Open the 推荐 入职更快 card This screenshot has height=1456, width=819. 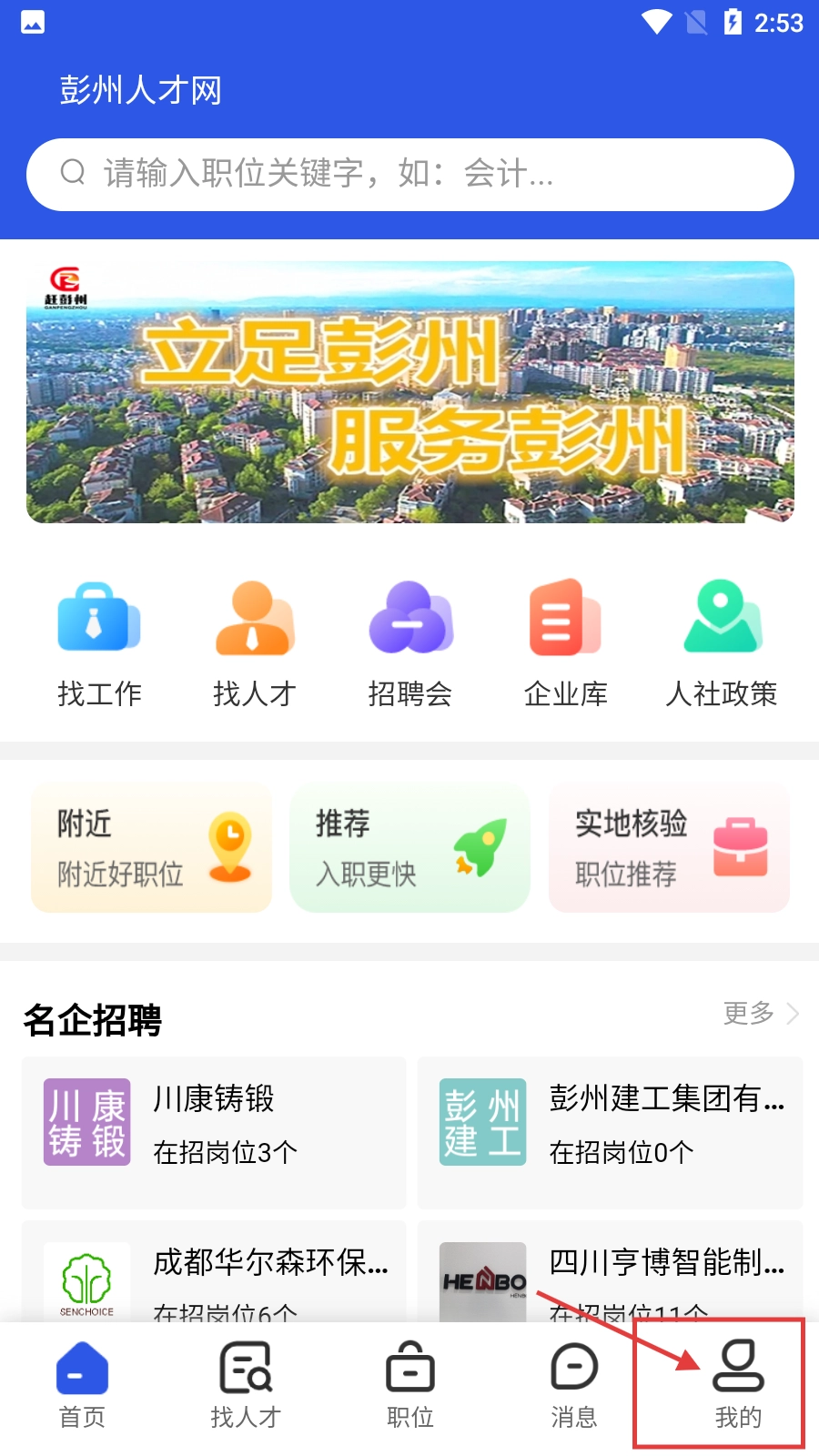pos(409,848)
